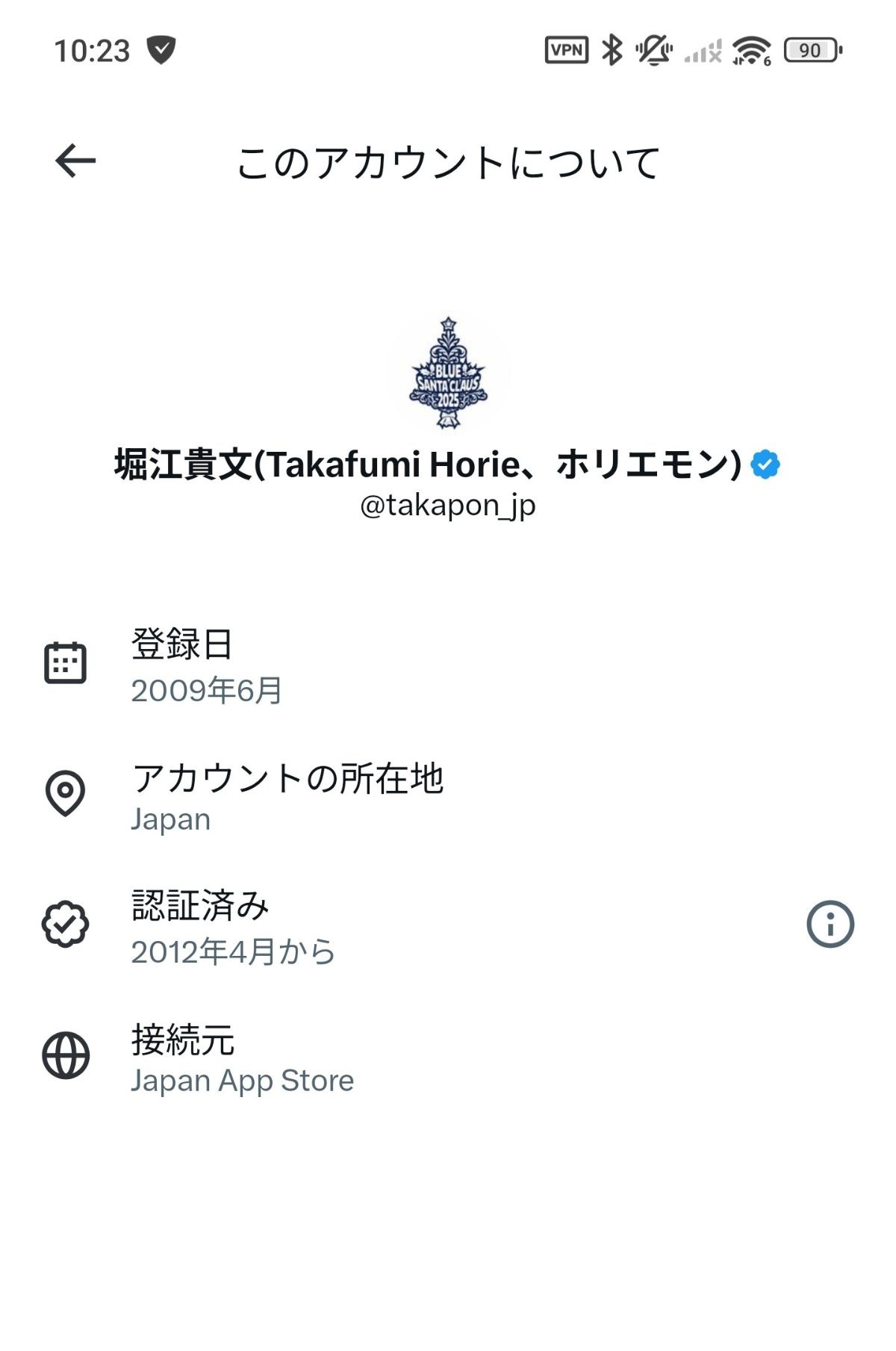Viewport: 896px width, 1351px height.
Task: Click the Japan location text
Action: pyautogui.click(x=170, y=819)
